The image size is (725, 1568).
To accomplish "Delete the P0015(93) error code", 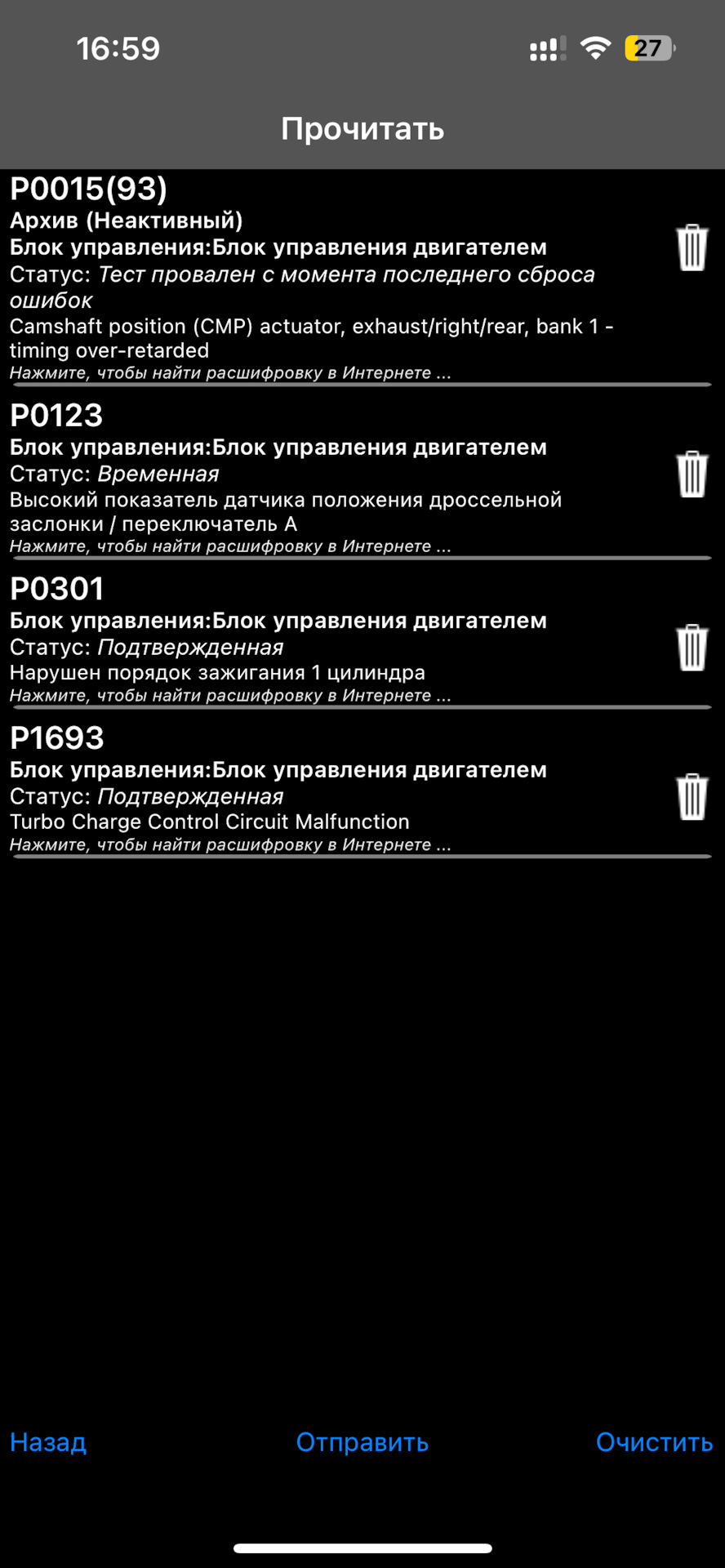I will (692, 247).
